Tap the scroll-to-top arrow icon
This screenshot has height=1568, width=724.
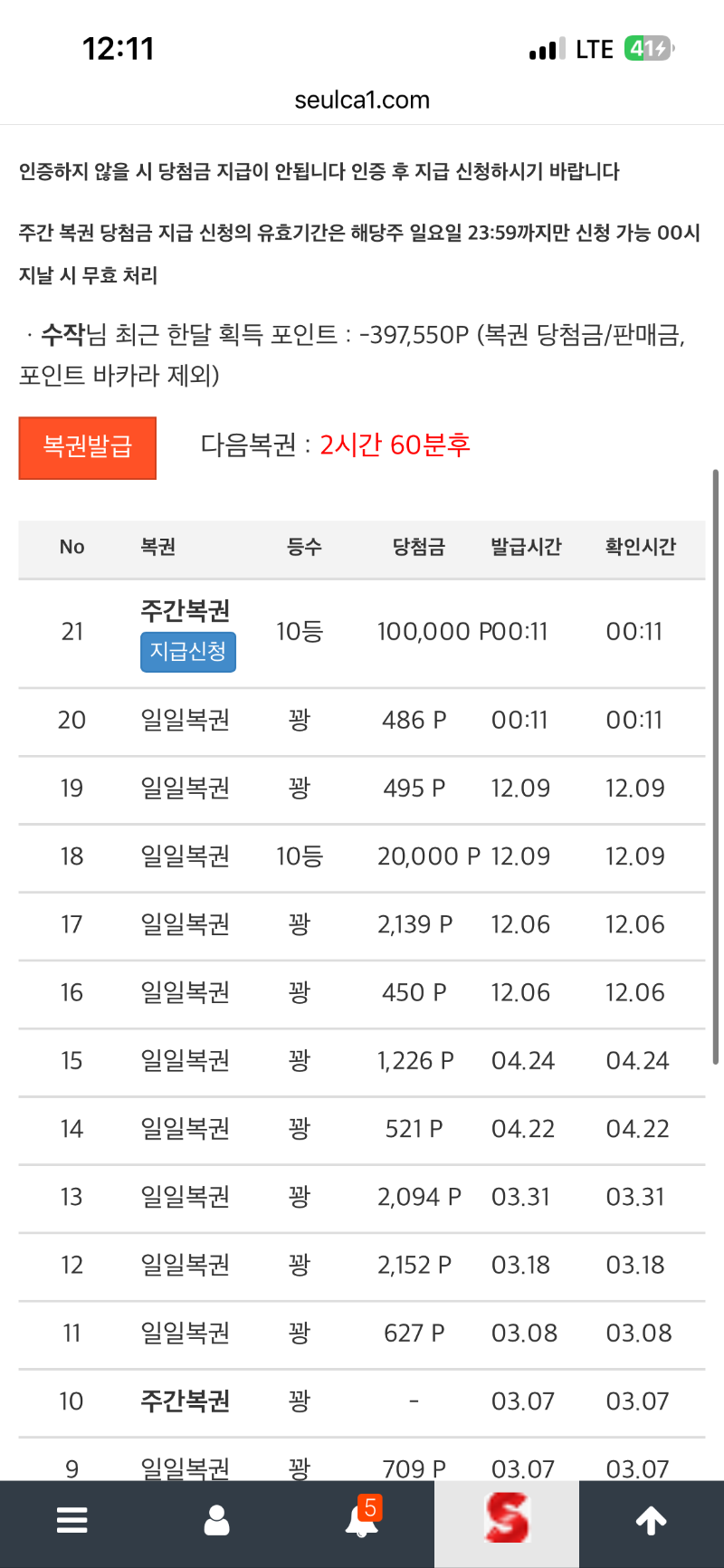point(650,1522)
